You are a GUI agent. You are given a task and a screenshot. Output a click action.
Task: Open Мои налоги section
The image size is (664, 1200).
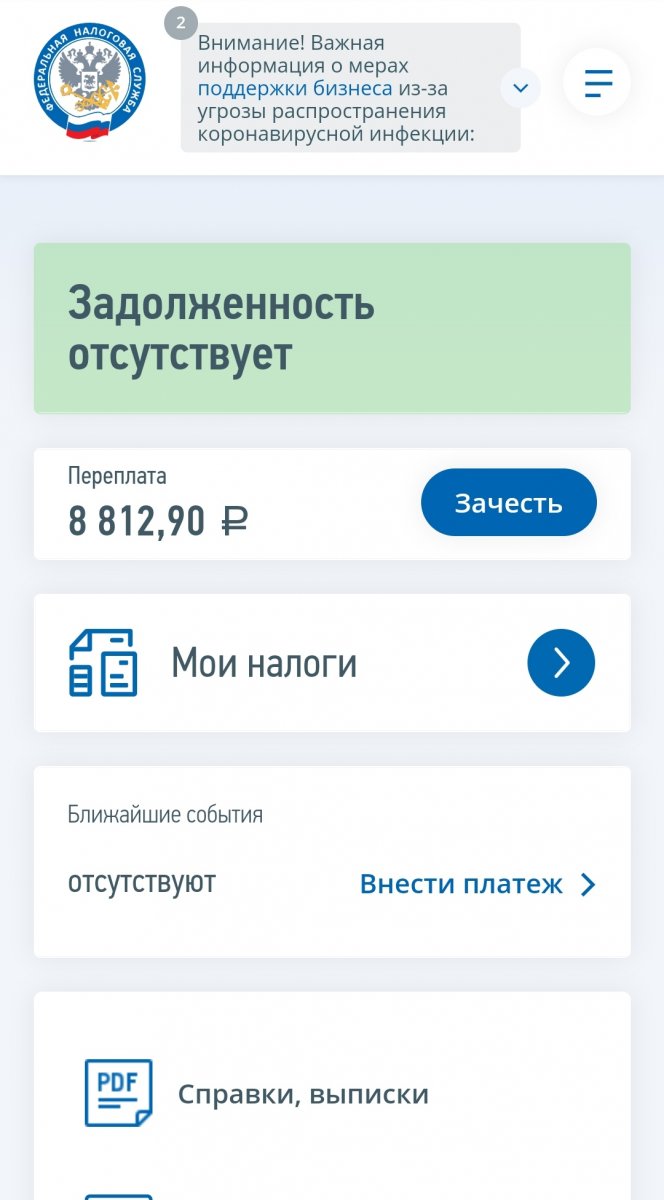332,662
